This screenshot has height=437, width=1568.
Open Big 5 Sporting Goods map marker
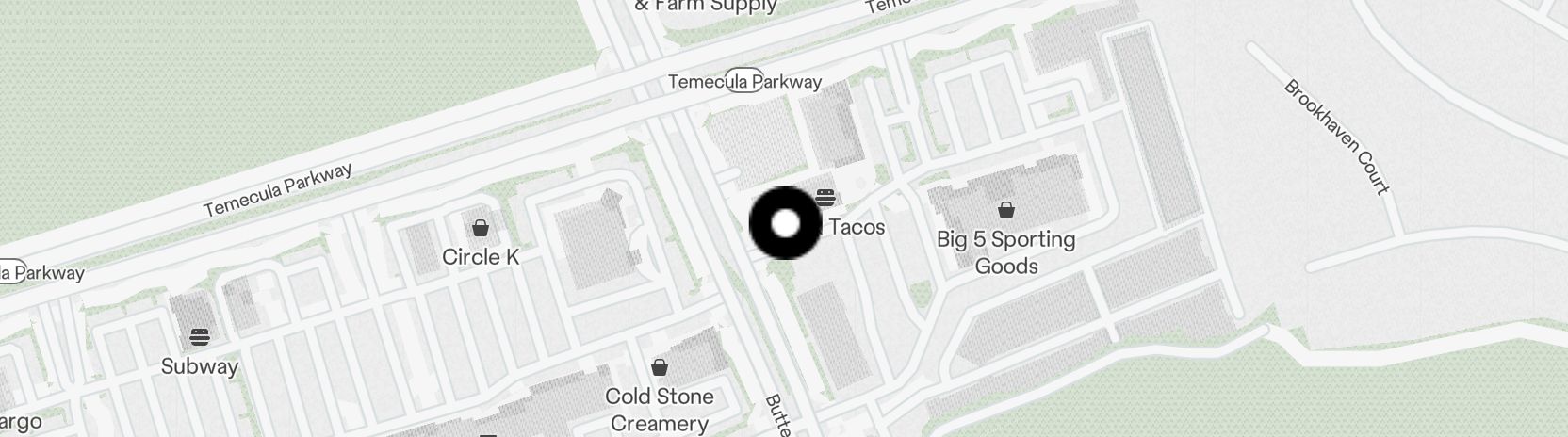point(1005,210)
